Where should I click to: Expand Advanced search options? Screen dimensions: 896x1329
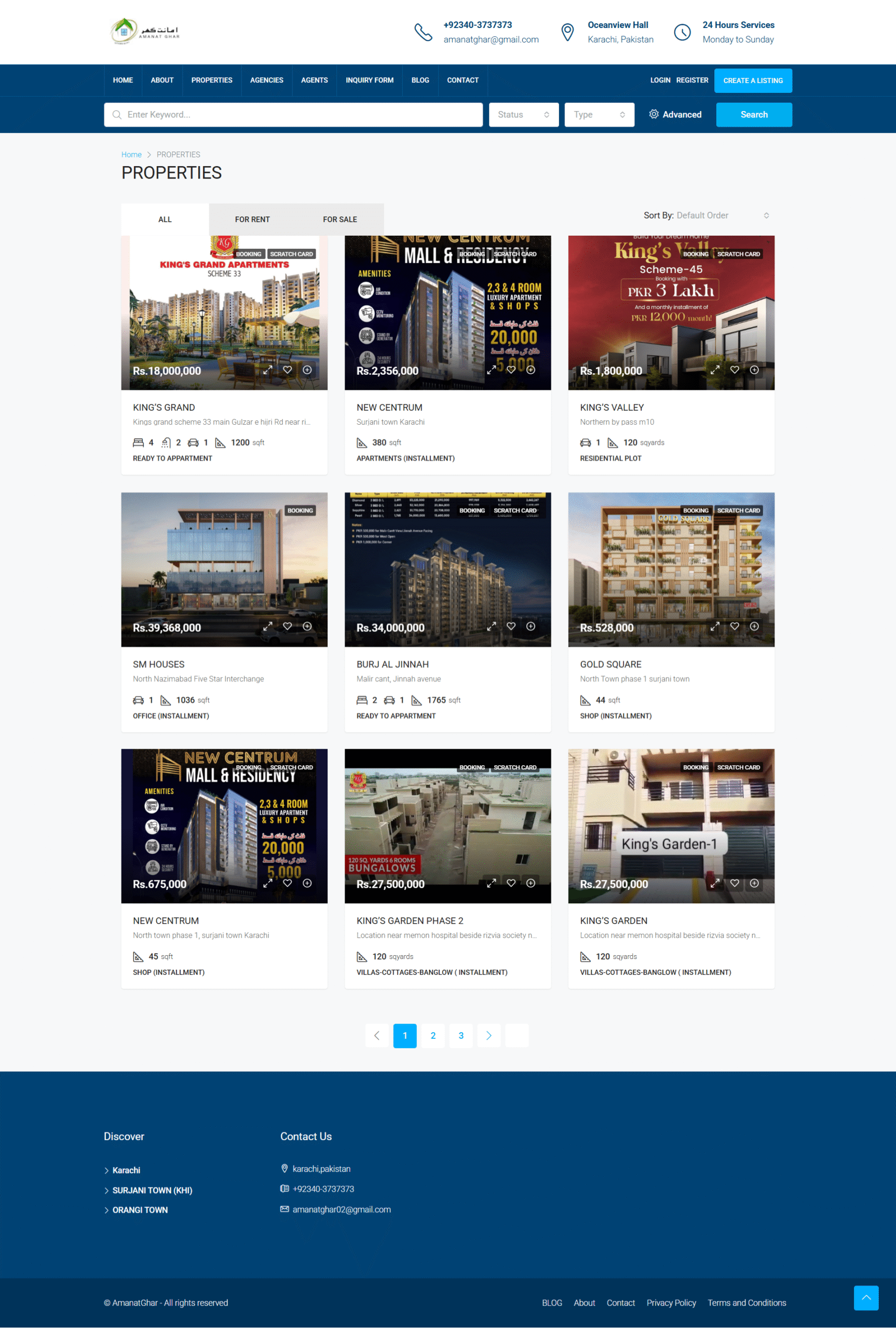coord(675,114)
